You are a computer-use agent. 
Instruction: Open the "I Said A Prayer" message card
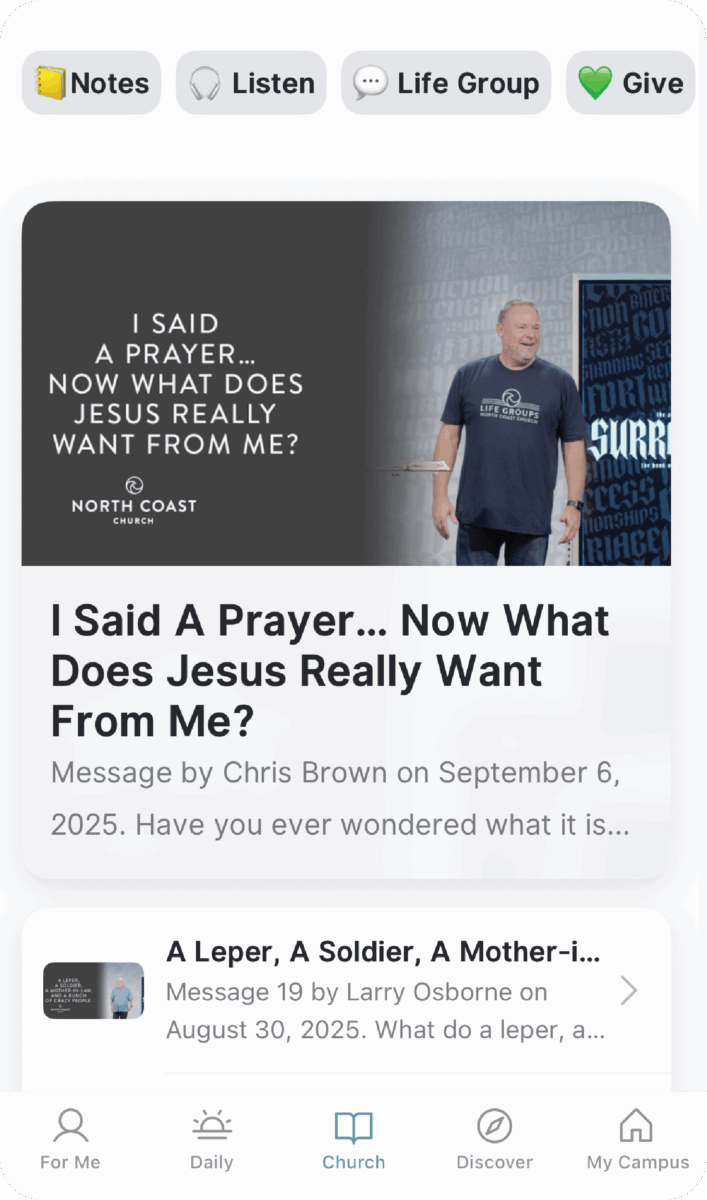coord(346,540)
